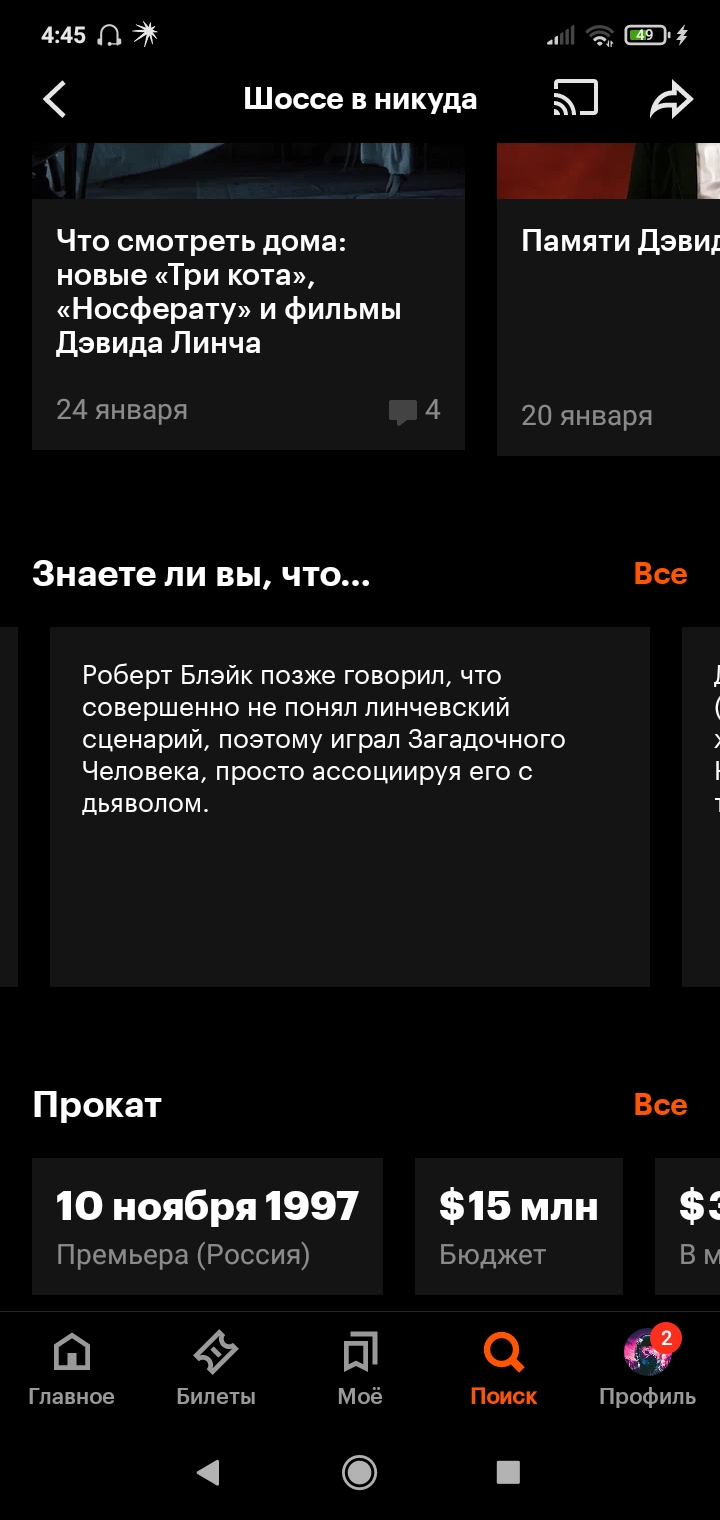This screenshot has width=720, height=1520.
Task: Open the 10 ноября 1997 premiere card
Action: [207, 1226]
